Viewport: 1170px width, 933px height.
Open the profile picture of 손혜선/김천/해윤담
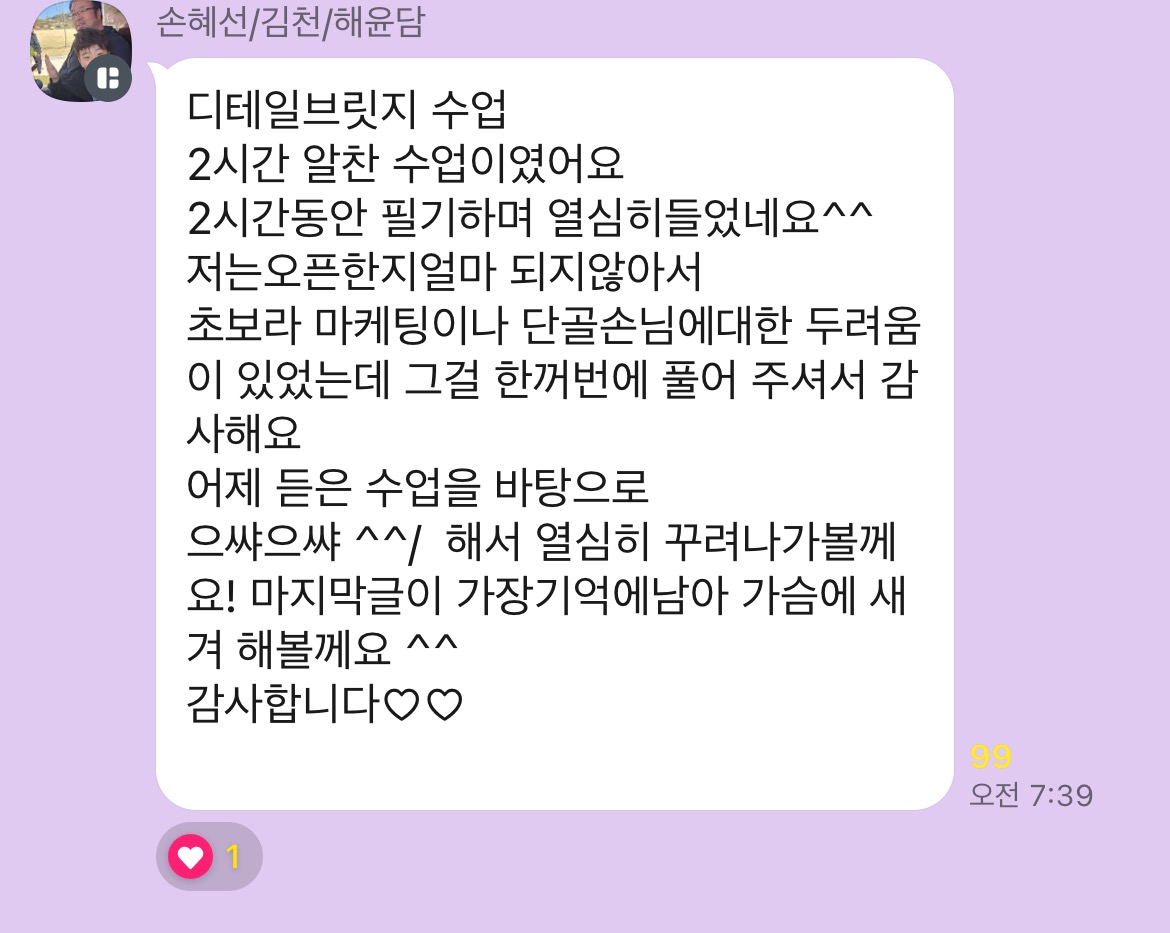[80, 50]
